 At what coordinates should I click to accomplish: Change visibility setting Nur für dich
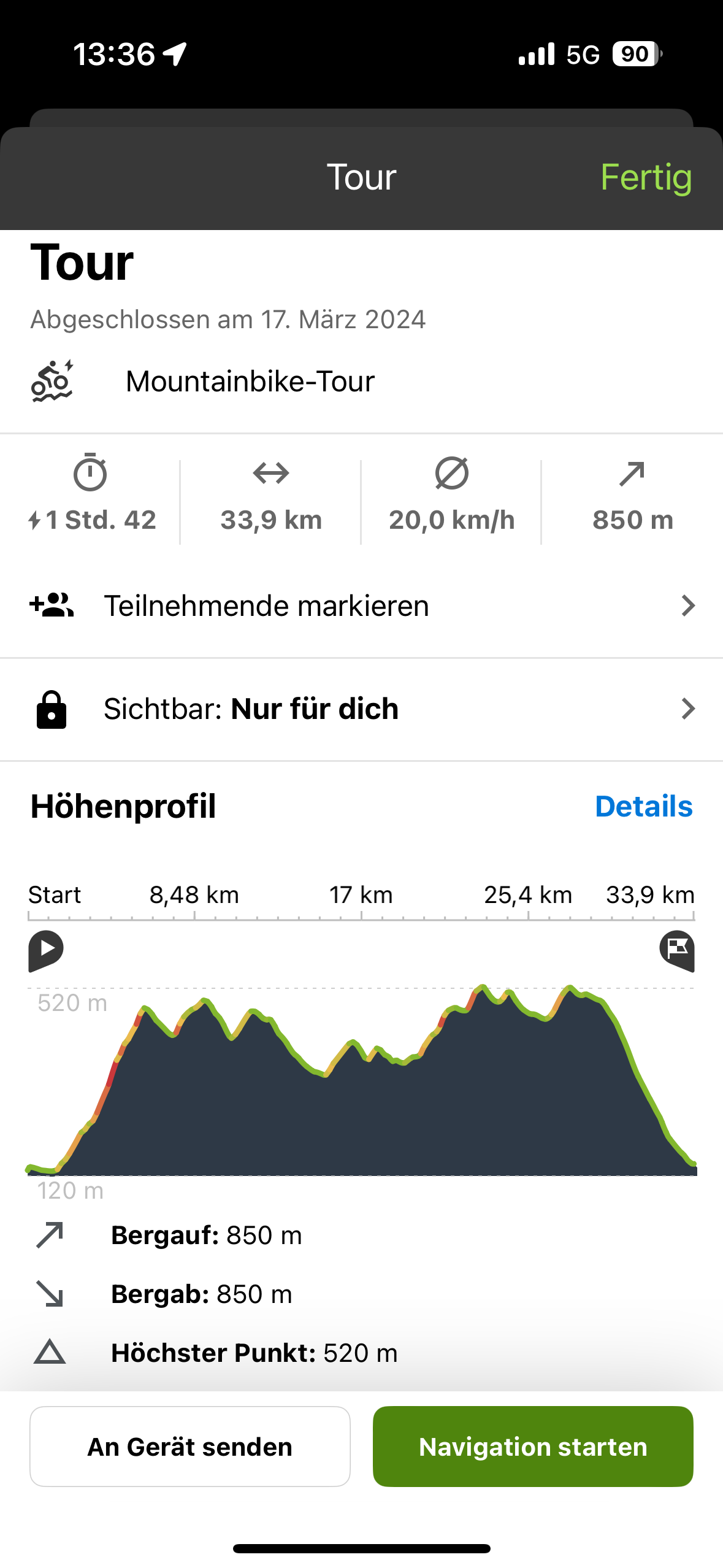coord(361,709)
